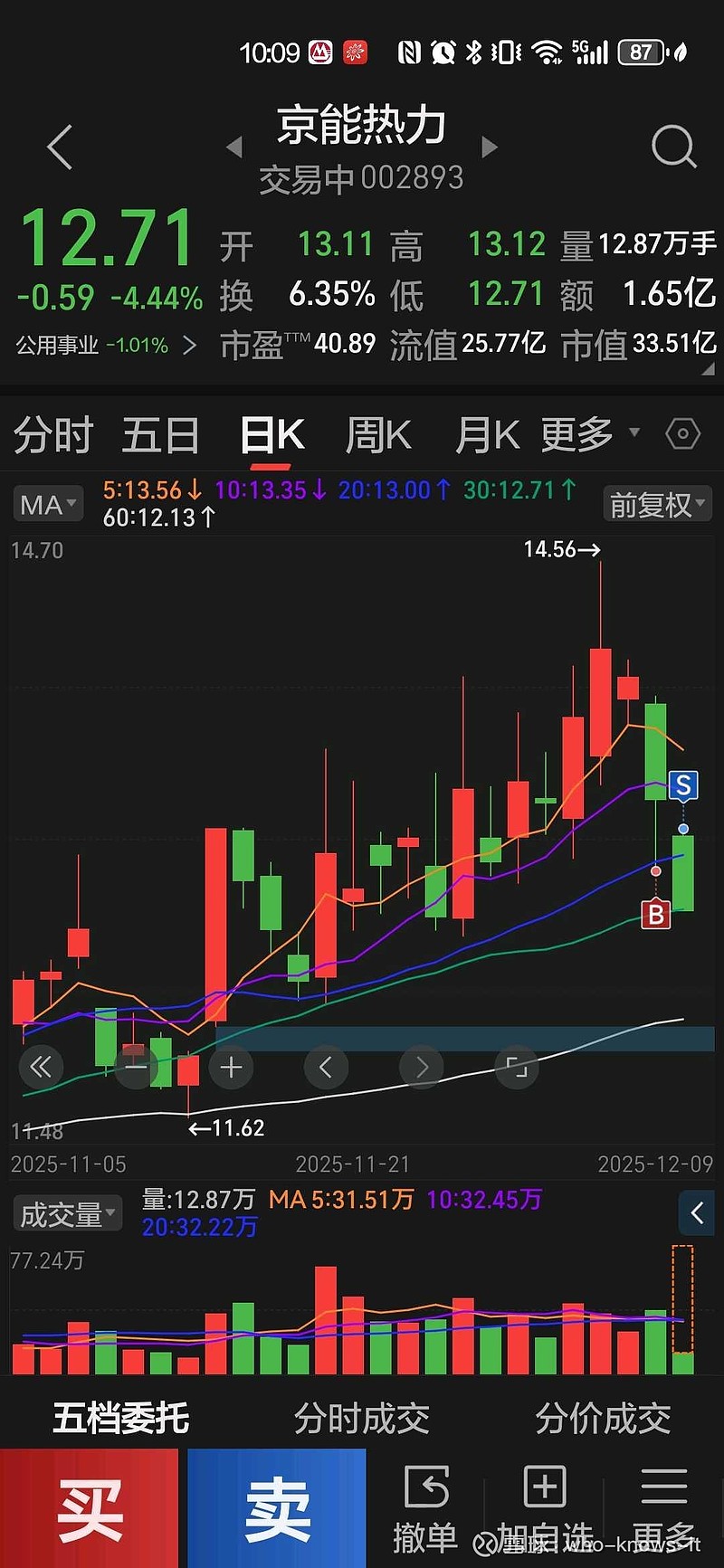The image size is (724, 1568).
Task: Switch to the 分价成交 tab
Action: coord(603,1418)
